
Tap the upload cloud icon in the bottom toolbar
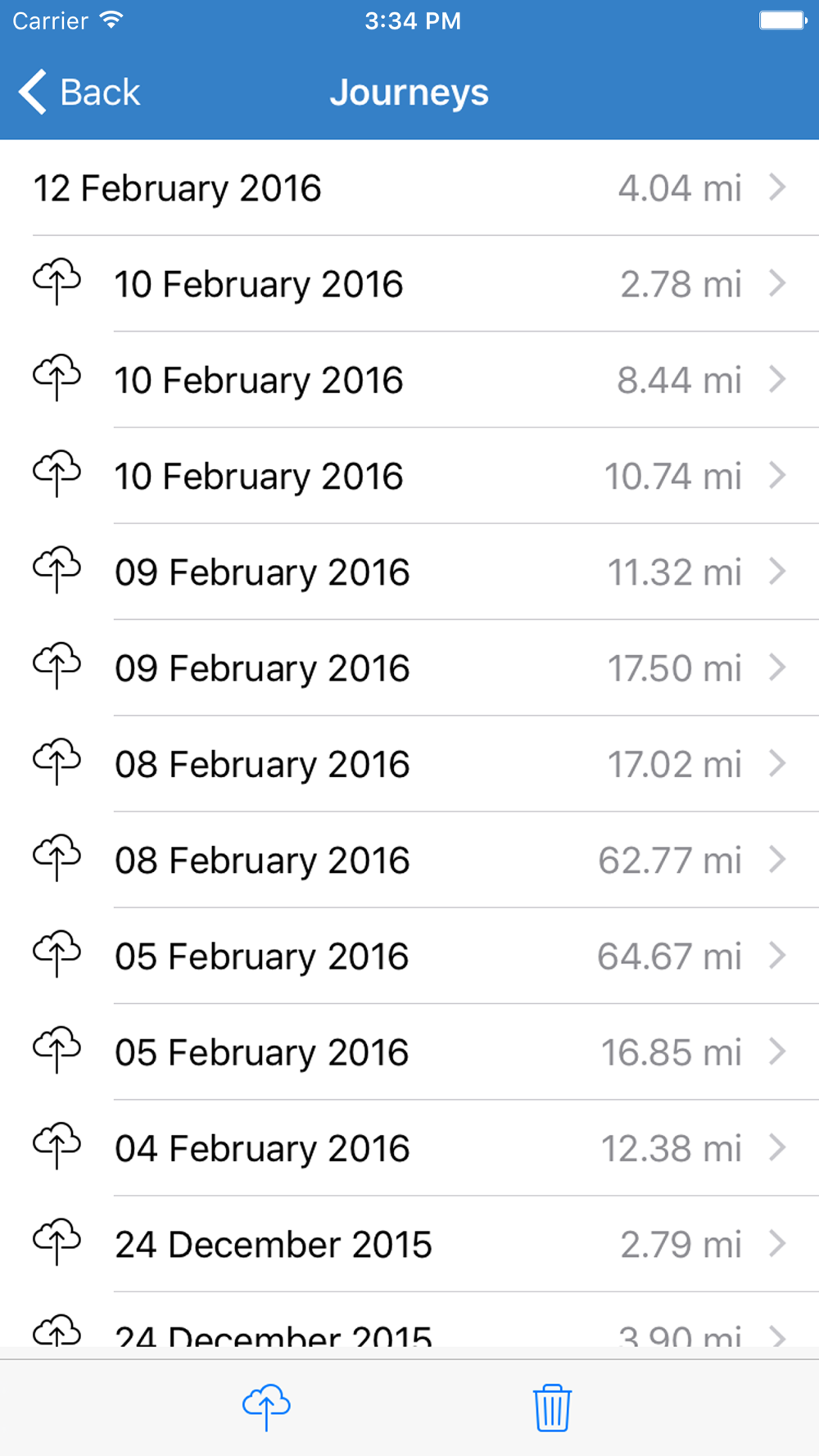pos(266,1407)
